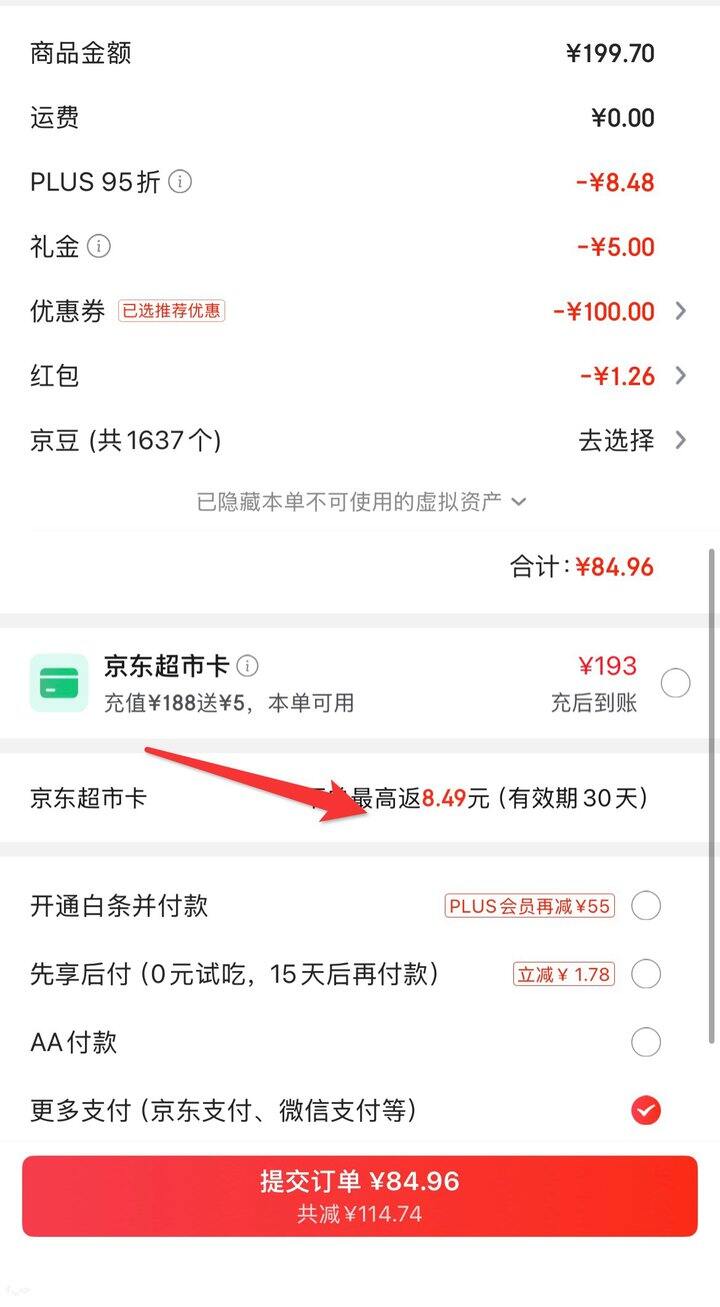The width and height of the screenshot is (720, 1307).
Task: Expand 已隐藏本单不可使用的虚拟资产
Action: [360, 502]
